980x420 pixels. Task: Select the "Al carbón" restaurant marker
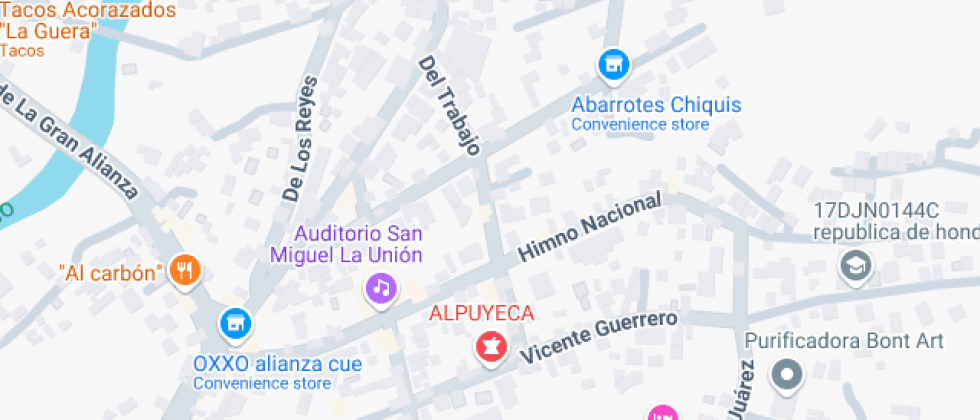pos(186,269)
